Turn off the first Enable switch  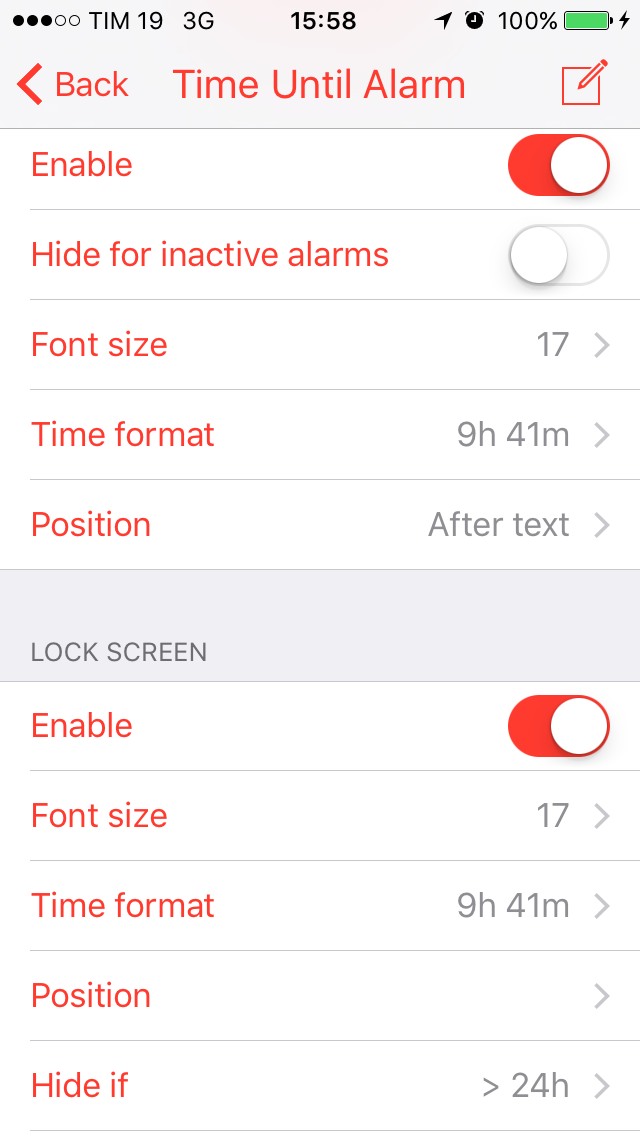[x=558, y=164]
